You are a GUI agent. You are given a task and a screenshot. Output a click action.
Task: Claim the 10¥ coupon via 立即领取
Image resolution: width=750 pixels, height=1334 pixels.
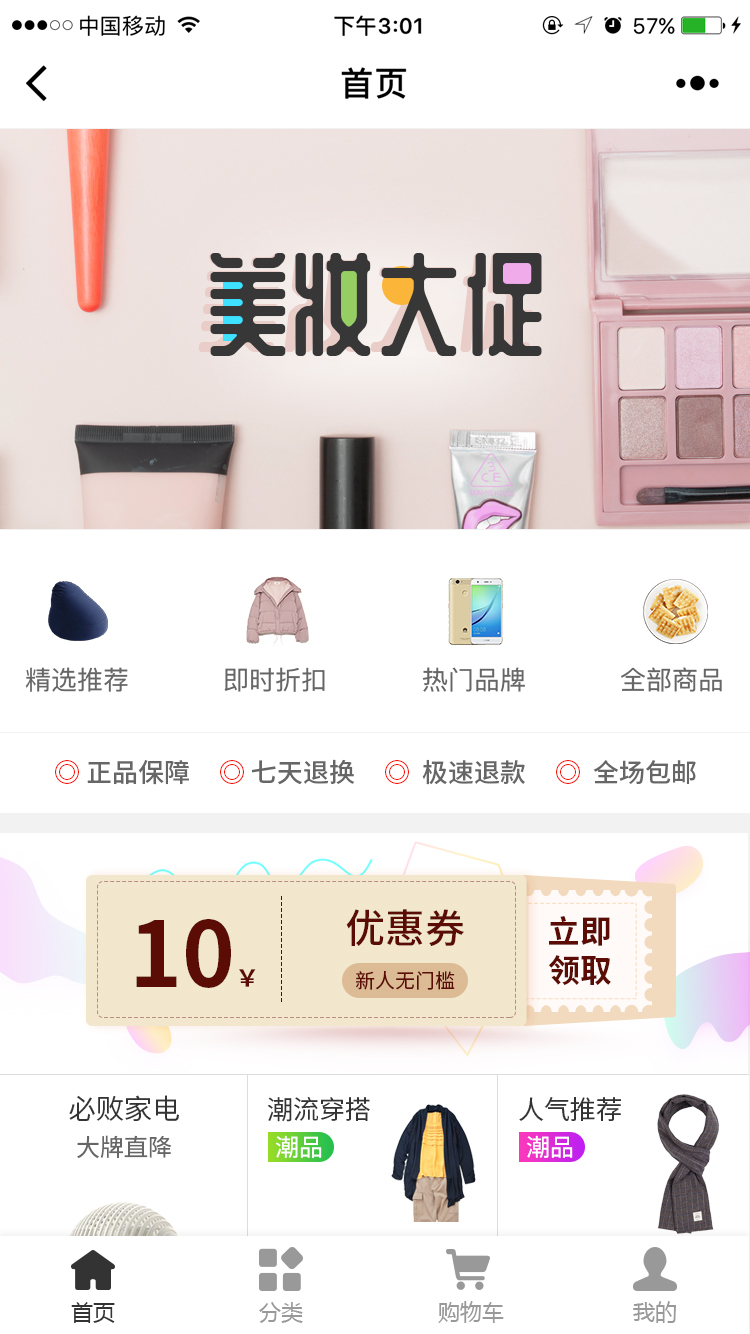[x=580, y=952]
